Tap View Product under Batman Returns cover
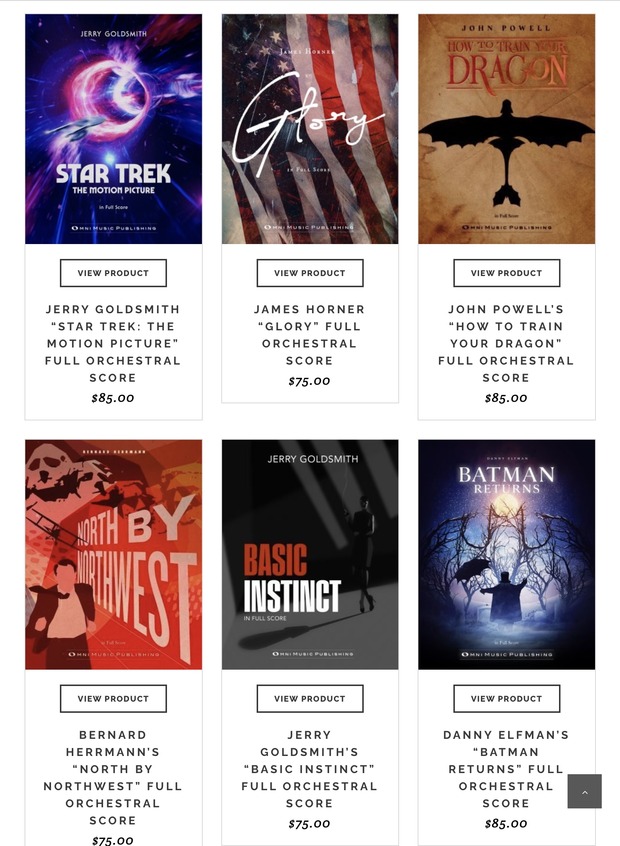The width and height of the screenshot is (620, 846). coord(506,699)
